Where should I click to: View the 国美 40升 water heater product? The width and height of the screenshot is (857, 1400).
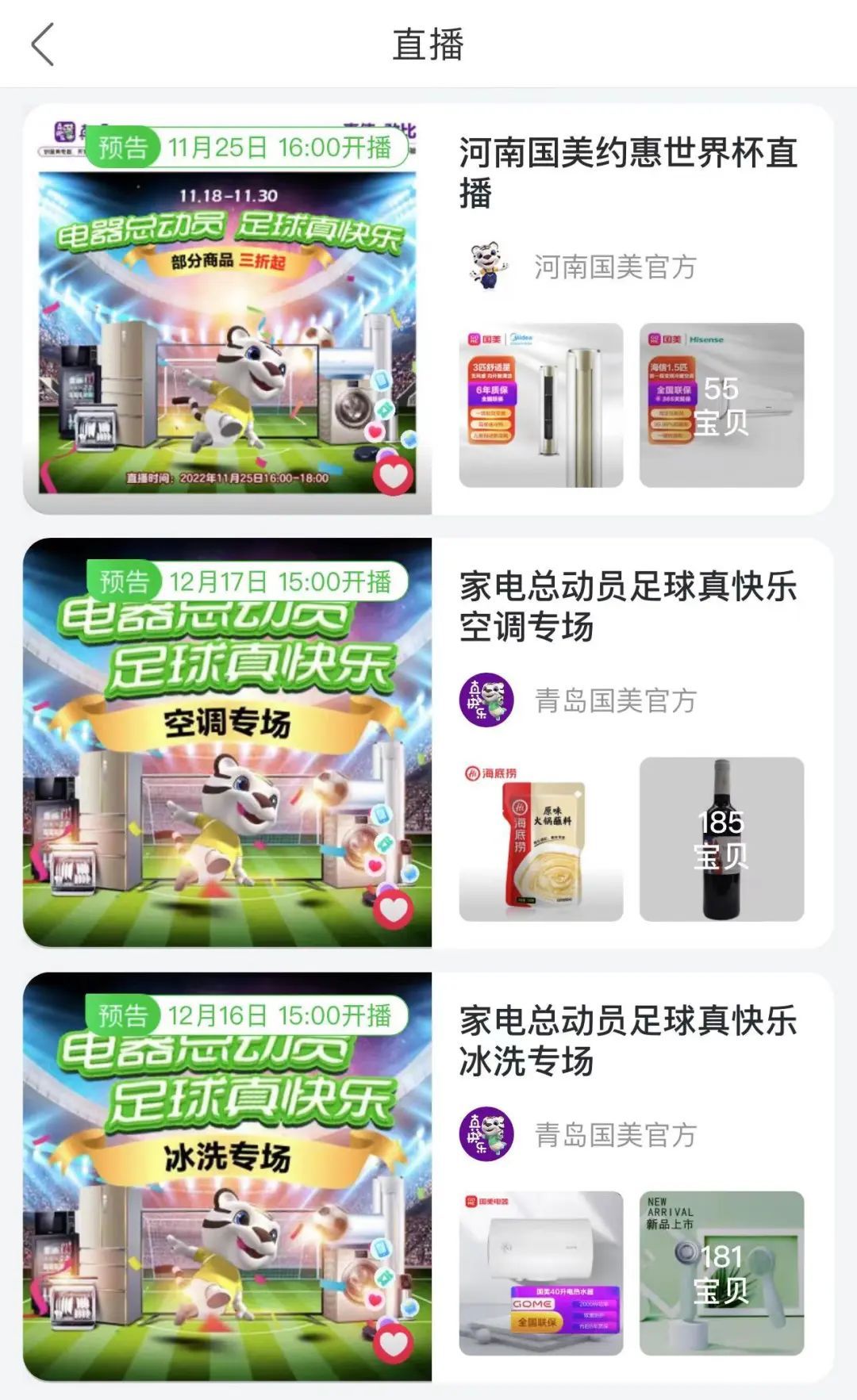(541, 1273)
